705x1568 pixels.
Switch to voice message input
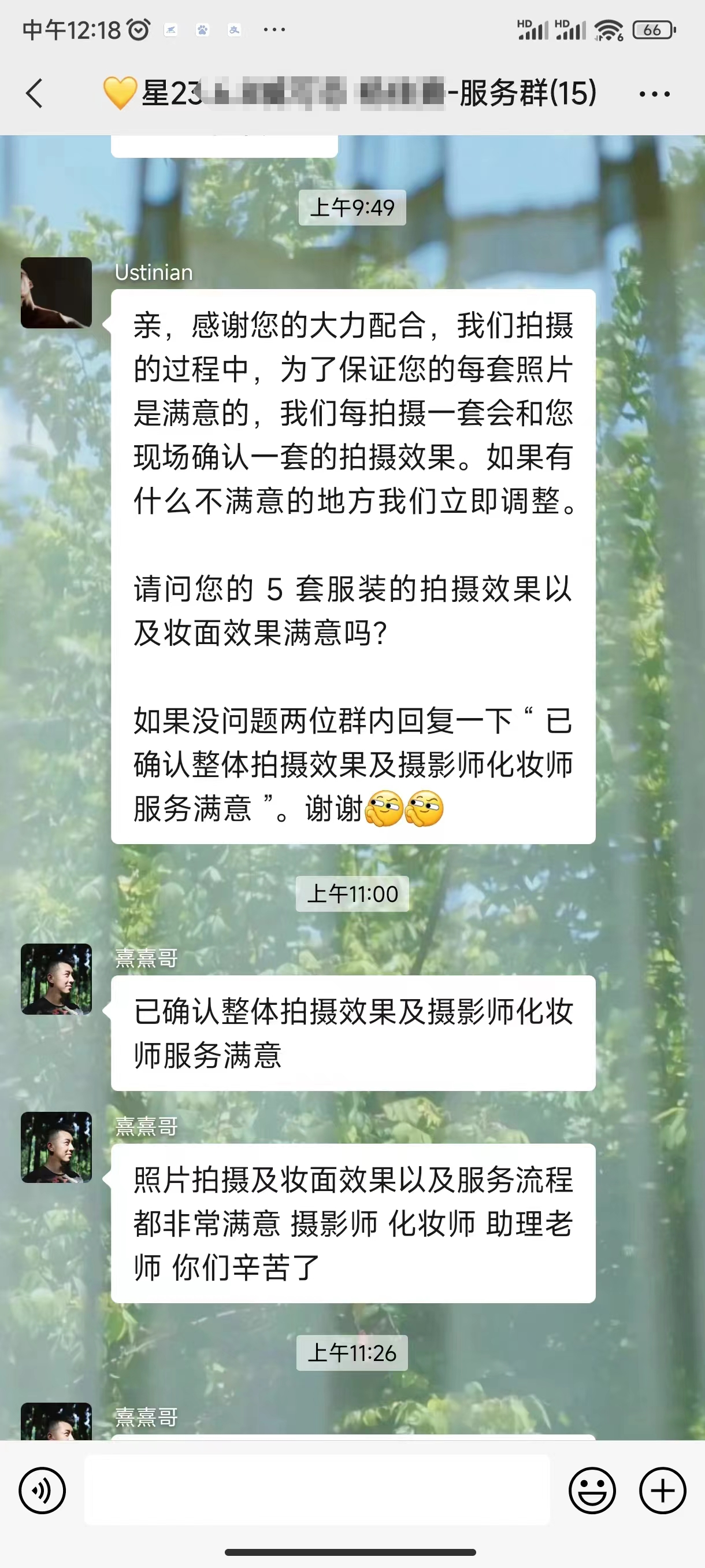[42, 1490]
